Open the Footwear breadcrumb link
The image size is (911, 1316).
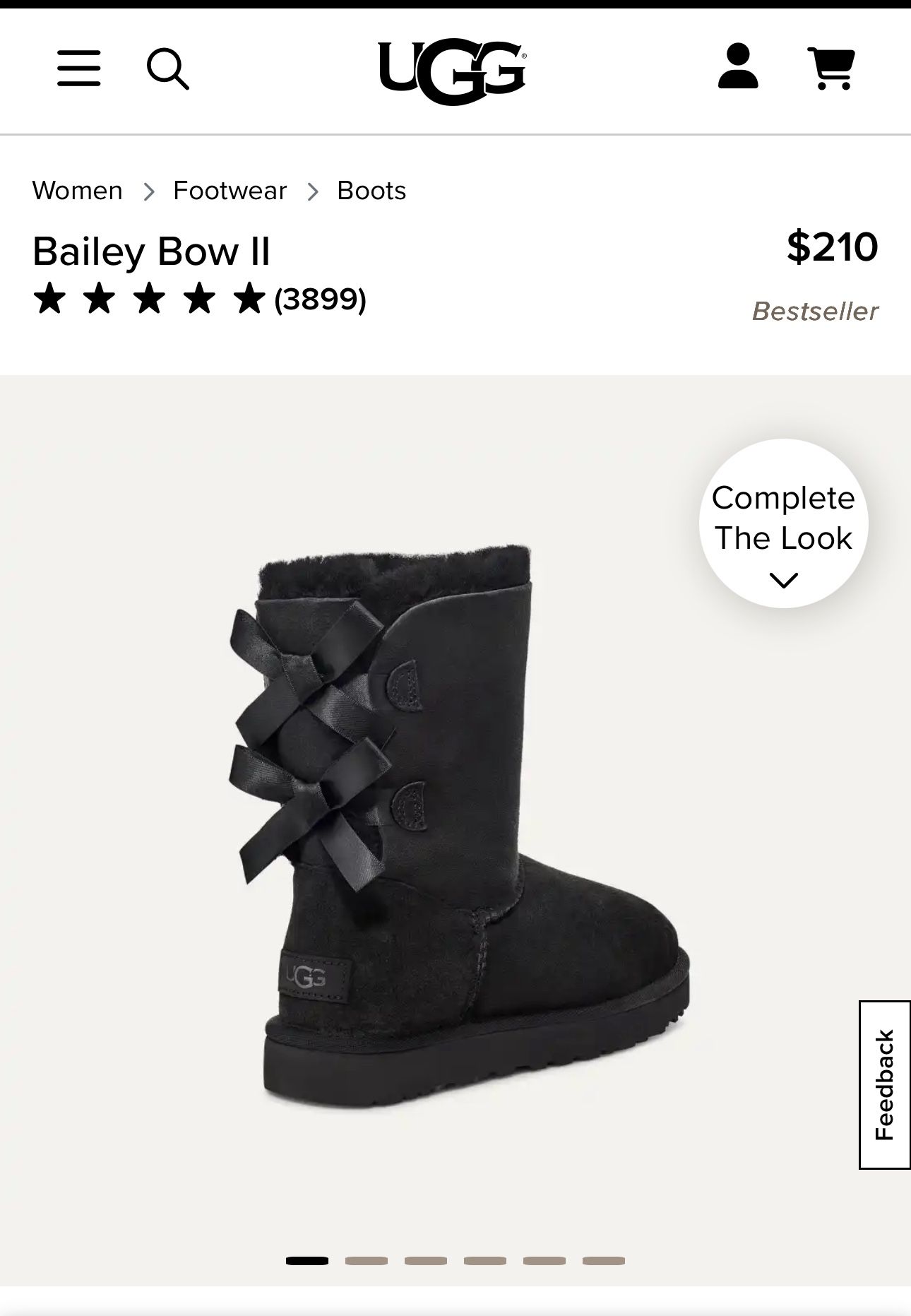point(230,191)
